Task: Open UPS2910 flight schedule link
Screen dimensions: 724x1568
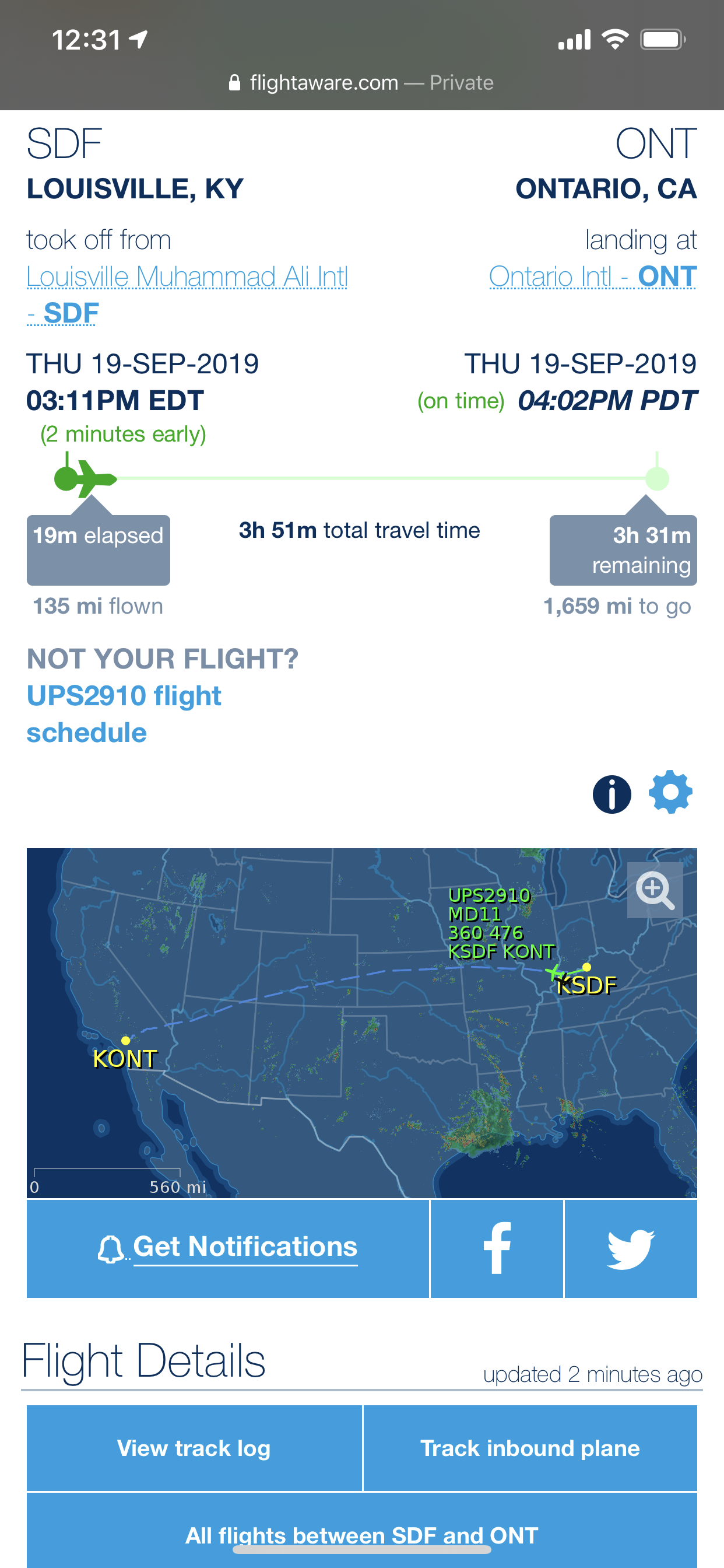Action: 124,714
